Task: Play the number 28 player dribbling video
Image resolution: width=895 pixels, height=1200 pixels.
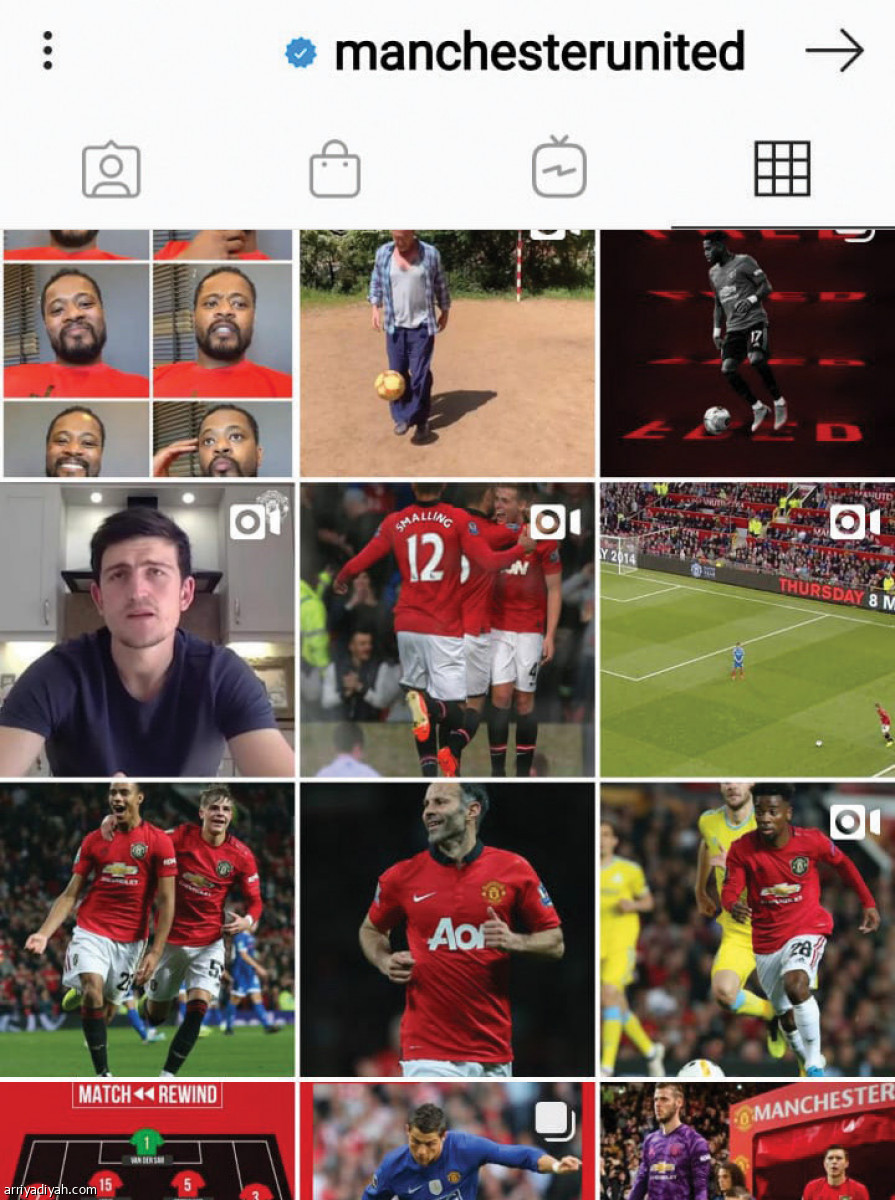Action: click(746, 929)
